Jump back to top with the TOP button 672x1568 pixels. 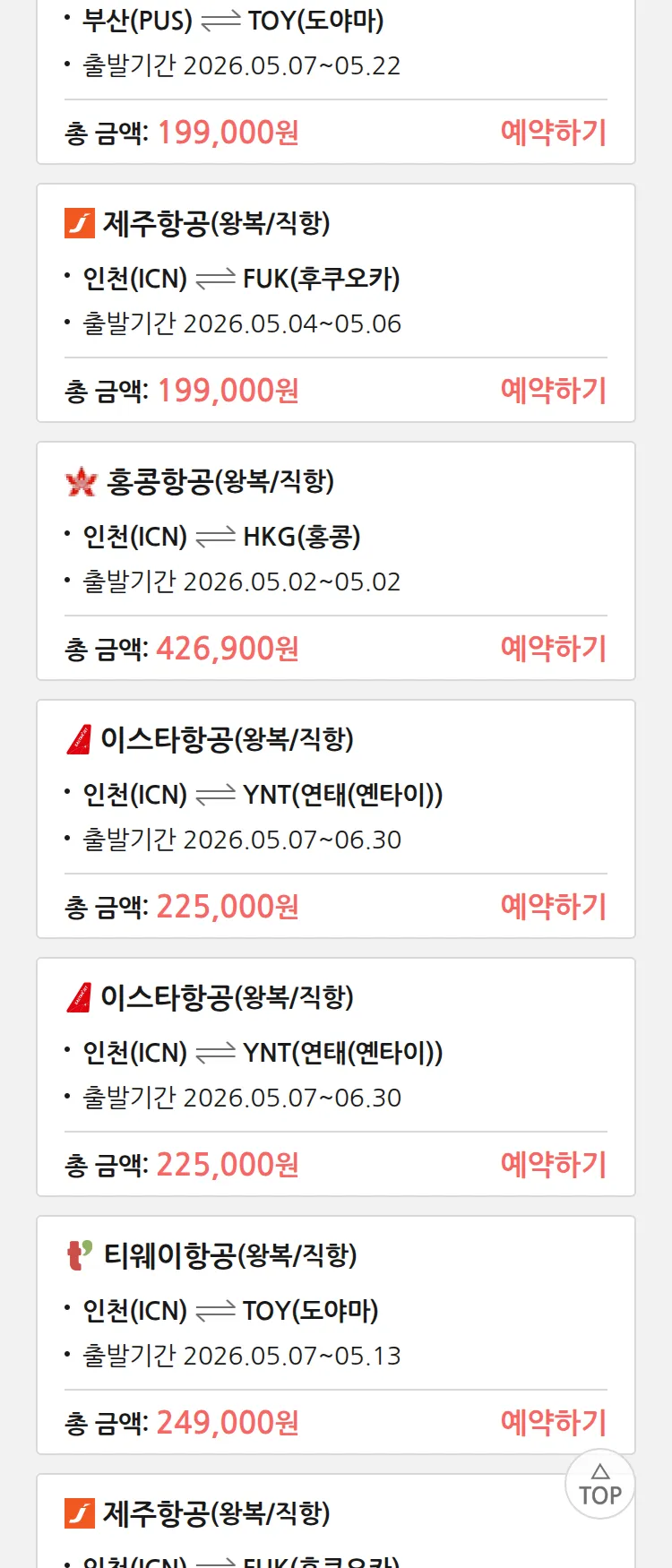point(599,1484)
